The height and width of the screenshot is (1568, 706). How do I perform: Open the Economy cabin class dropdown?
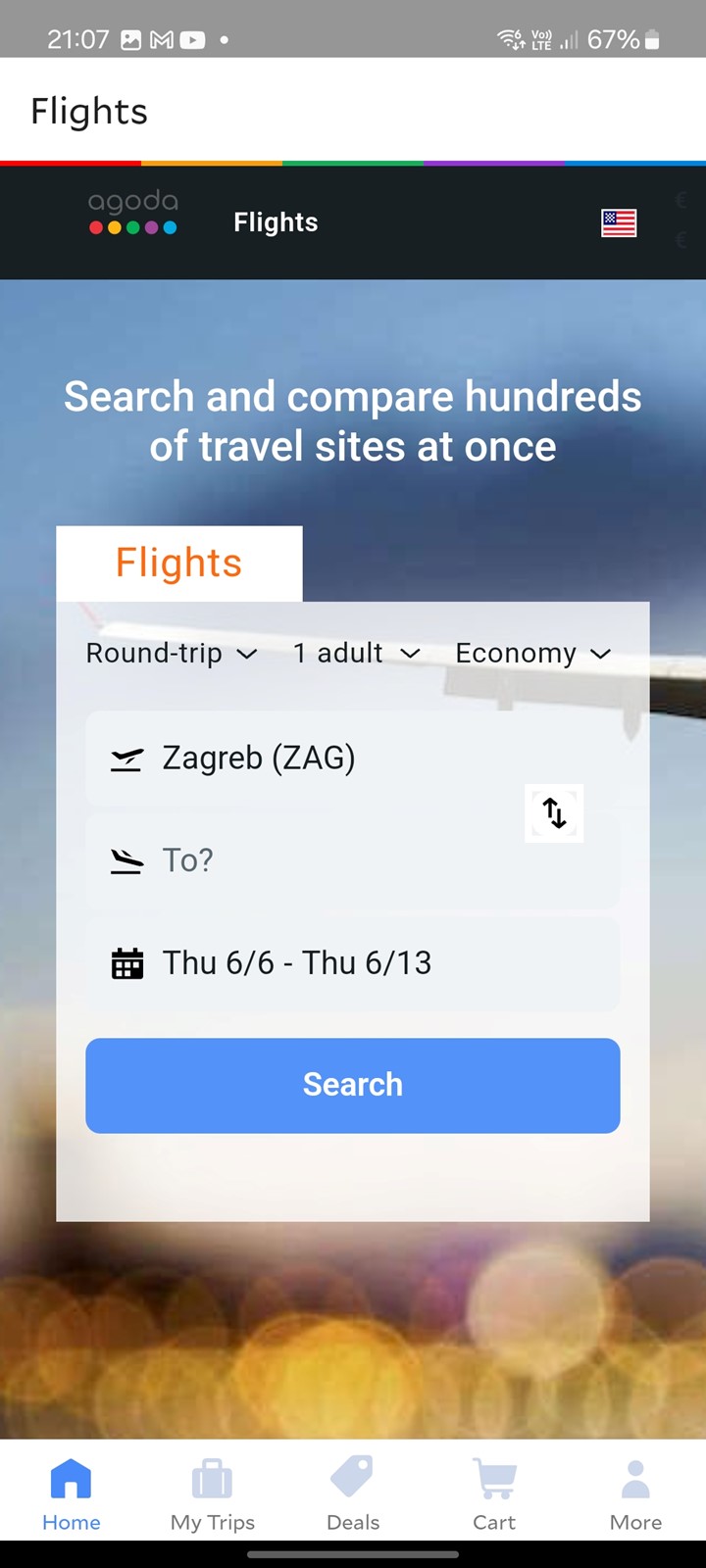point(533,654)
